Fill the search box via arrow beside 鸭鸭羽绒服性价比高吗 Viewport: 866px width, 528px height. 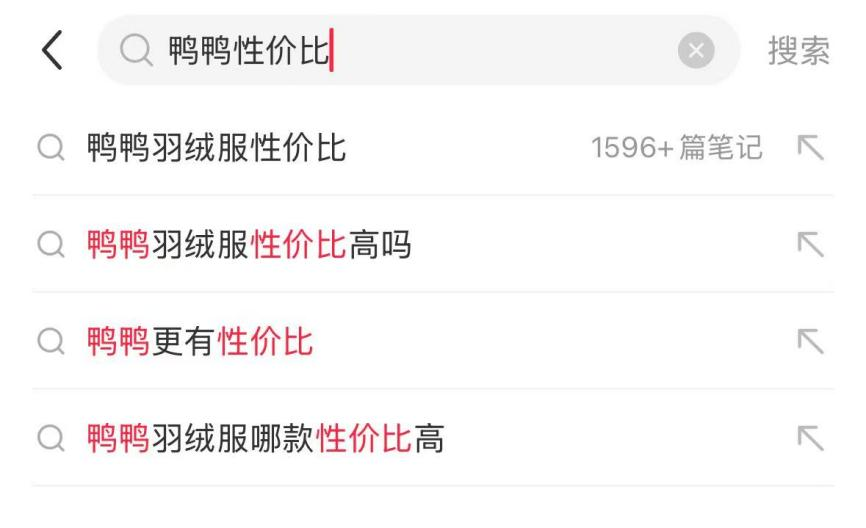[x=810, y=245]
